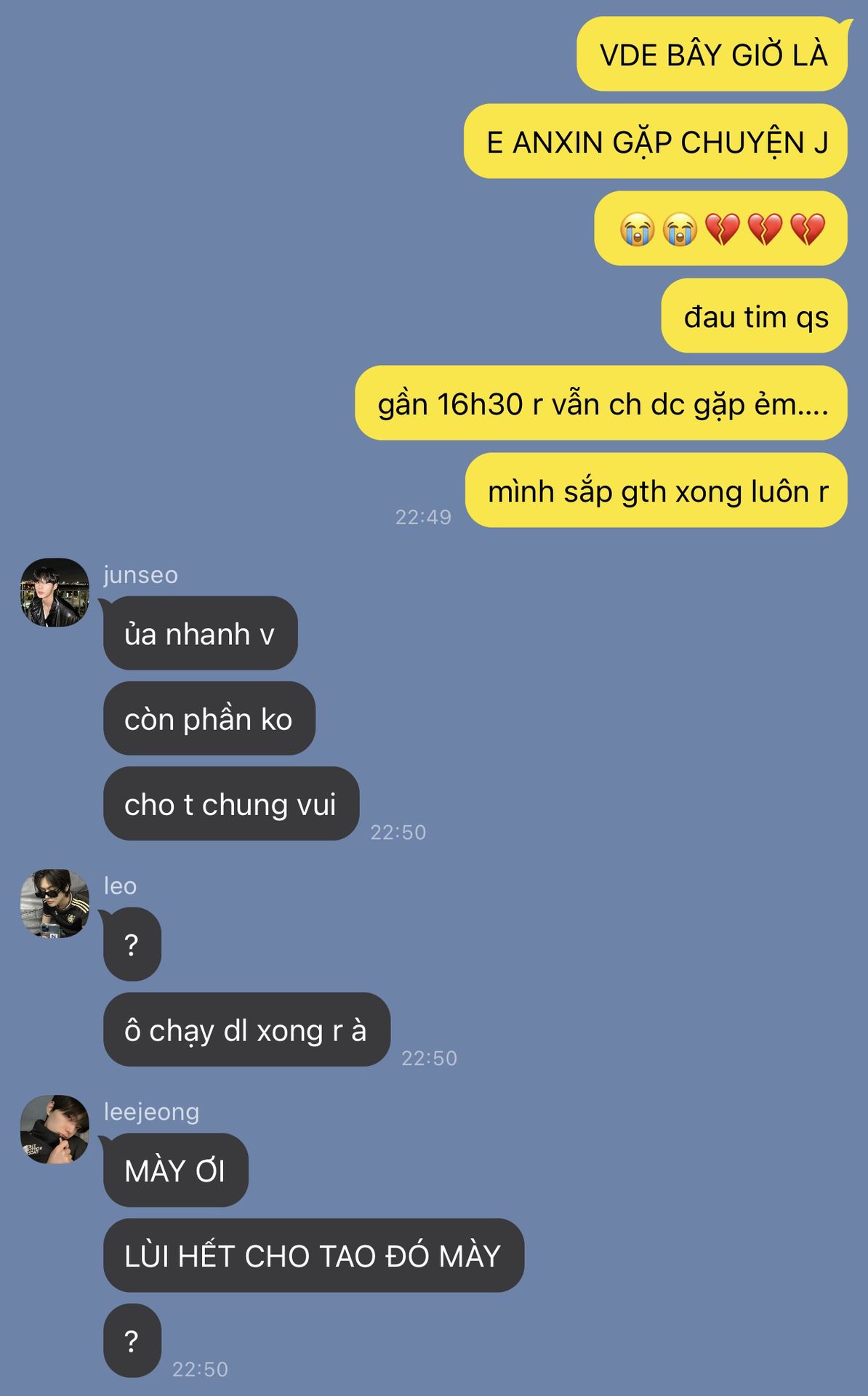868x1396 pixels.
Task: Open junseo's profile picture
Action: [55, 592]
